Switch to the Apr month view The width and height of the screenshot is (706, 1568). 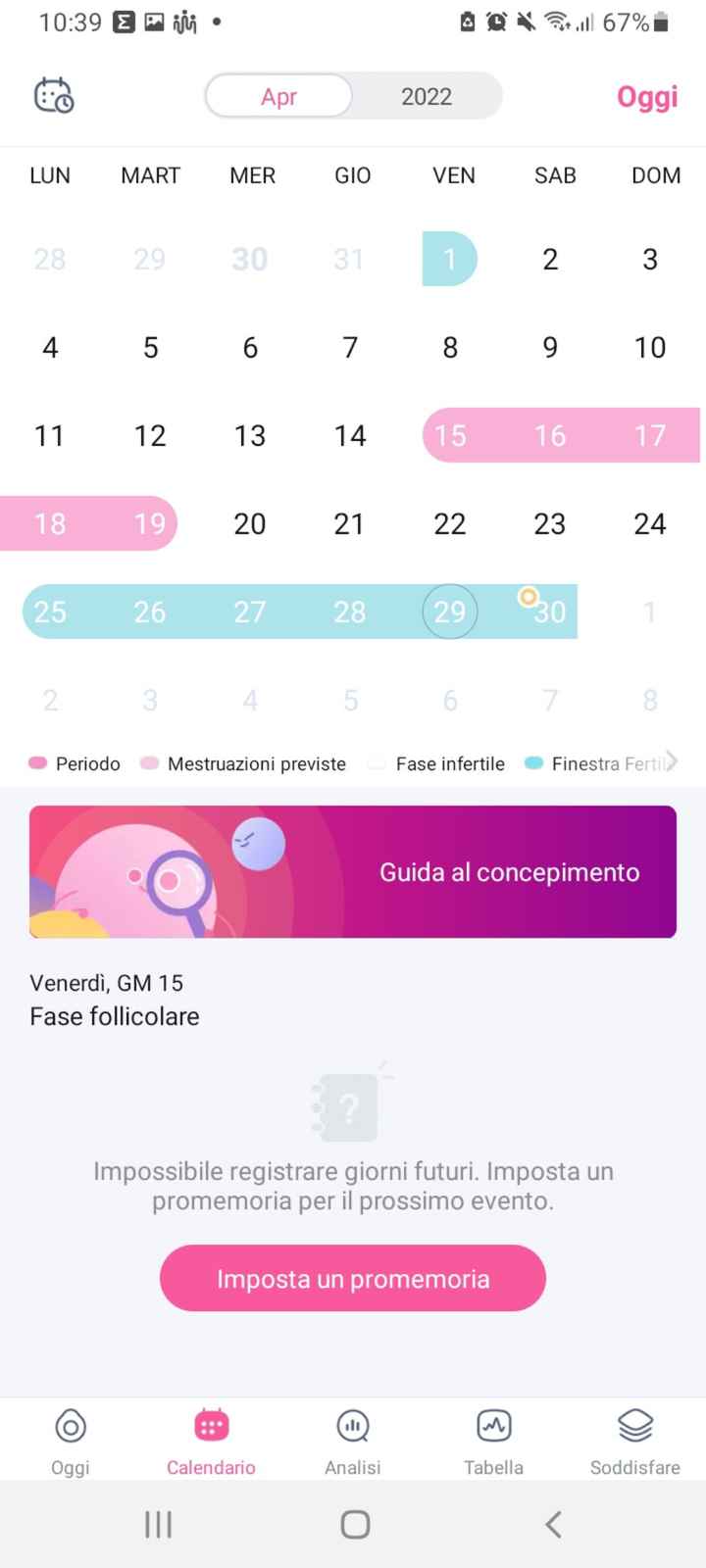coord(279,96)
